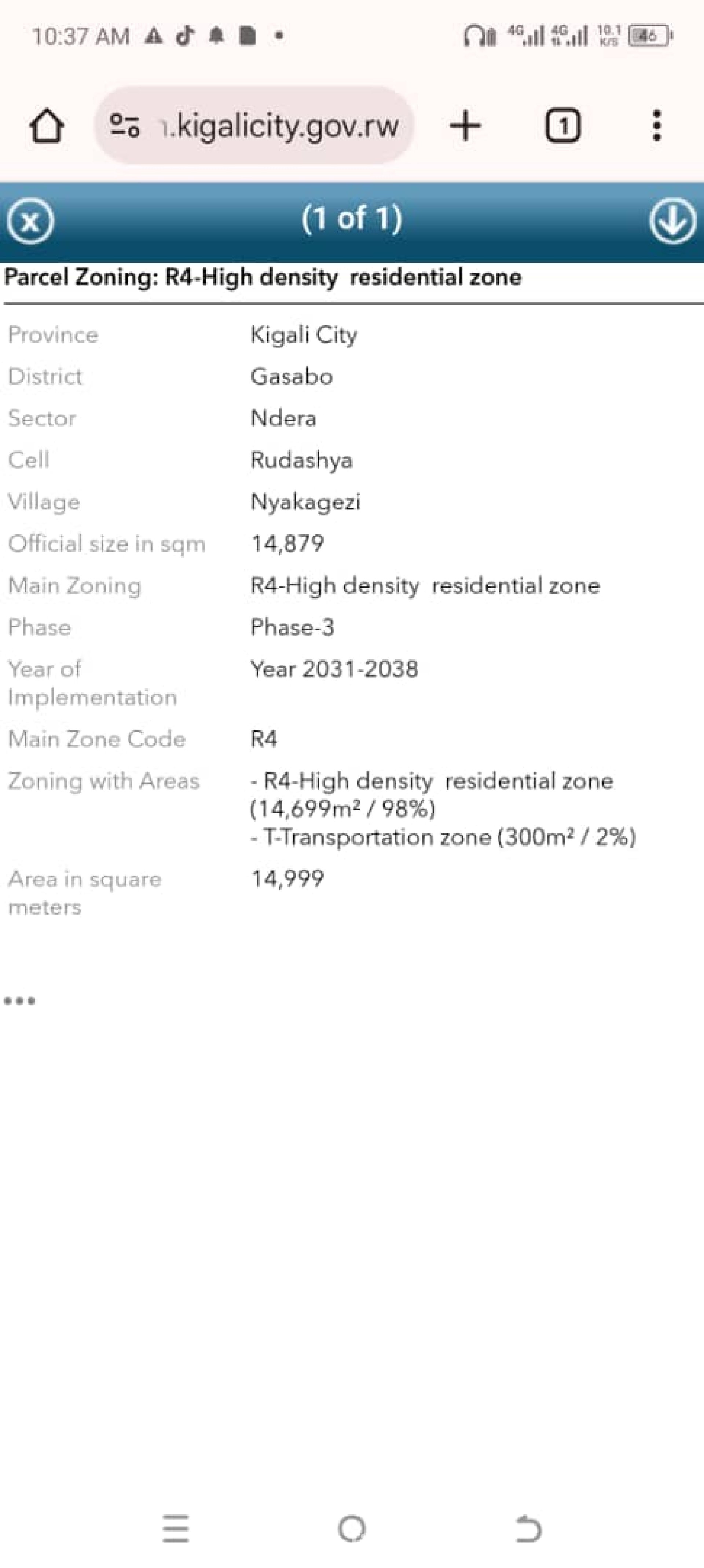Tap the kigalicity.gov.rw address bar
The width and height of the screenshot is (704, 1568).
(254, 126)
